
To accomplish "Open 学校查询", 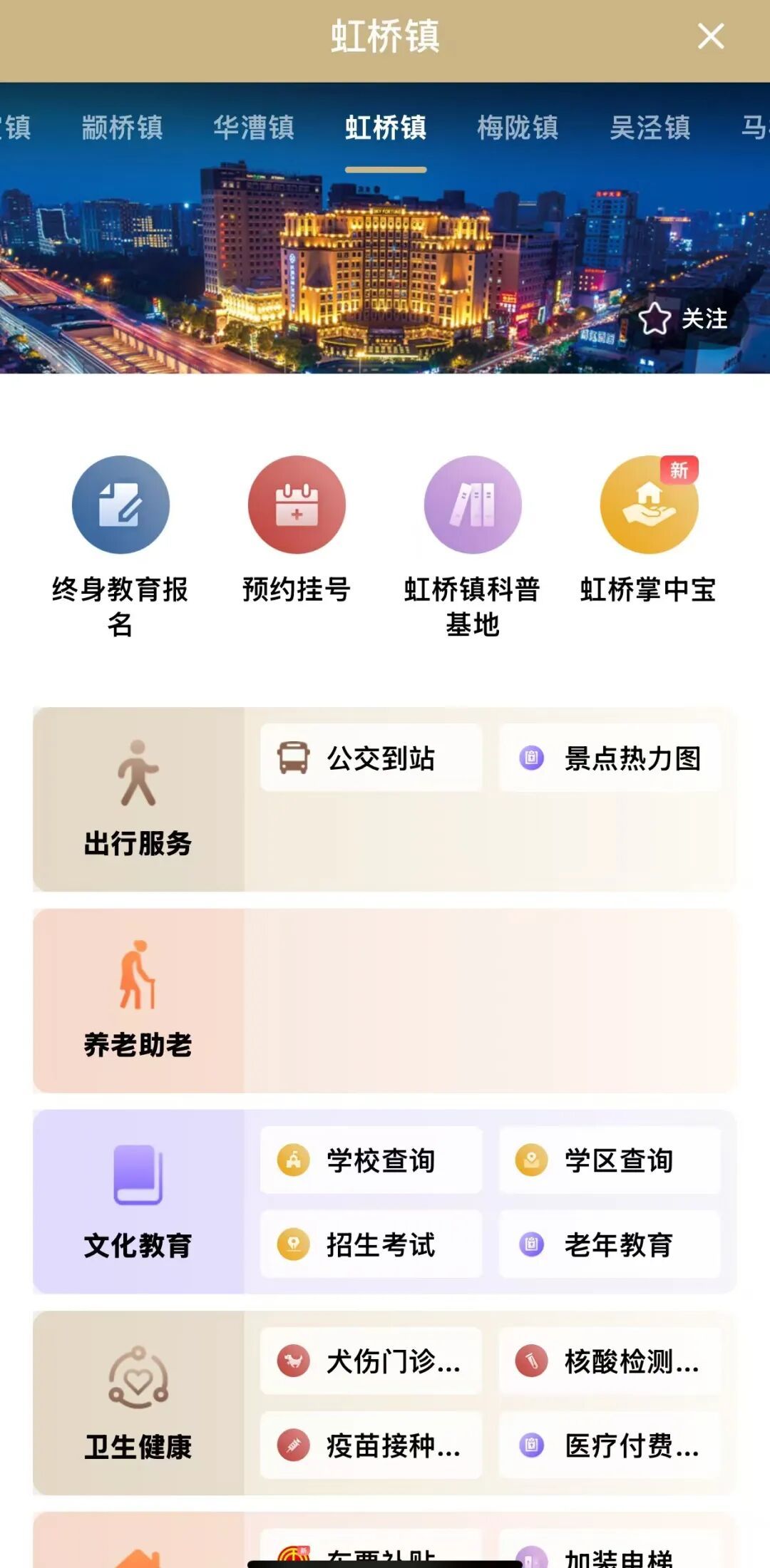I will click(x=371, y=1160).
